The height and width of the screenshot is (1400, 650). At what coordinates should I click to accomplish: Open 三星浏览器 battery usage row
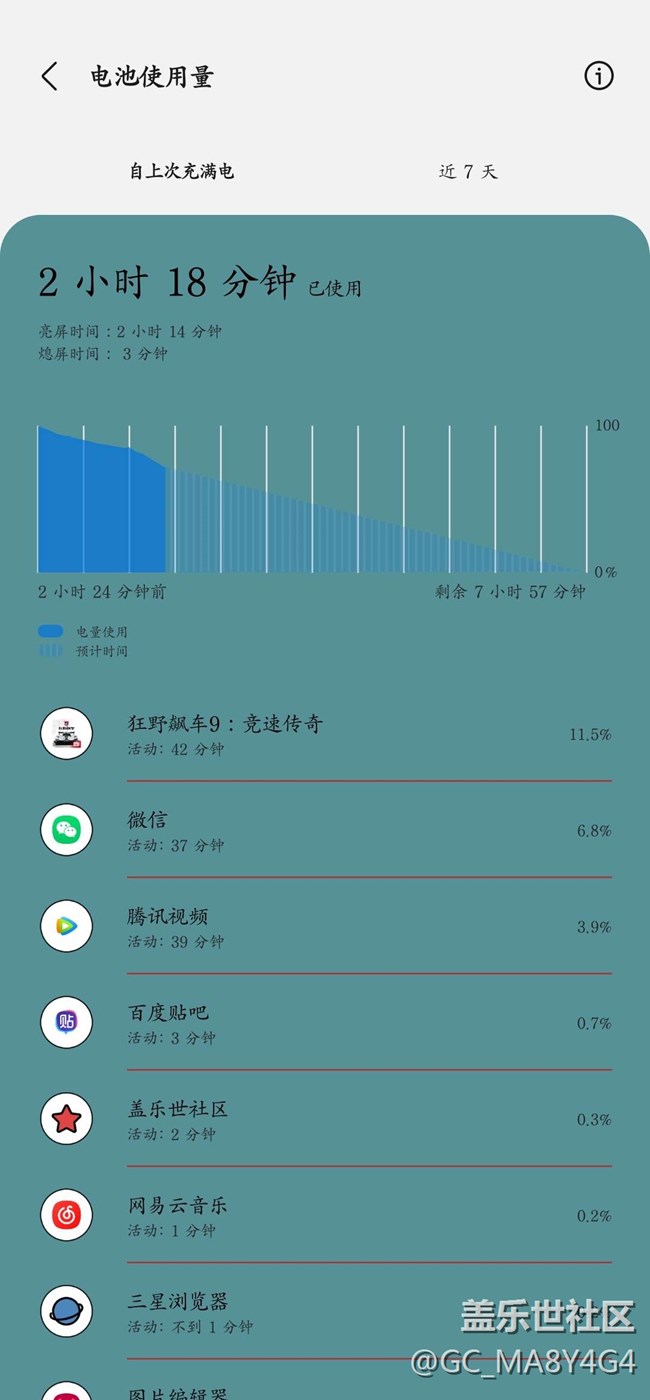point(325,1311)
